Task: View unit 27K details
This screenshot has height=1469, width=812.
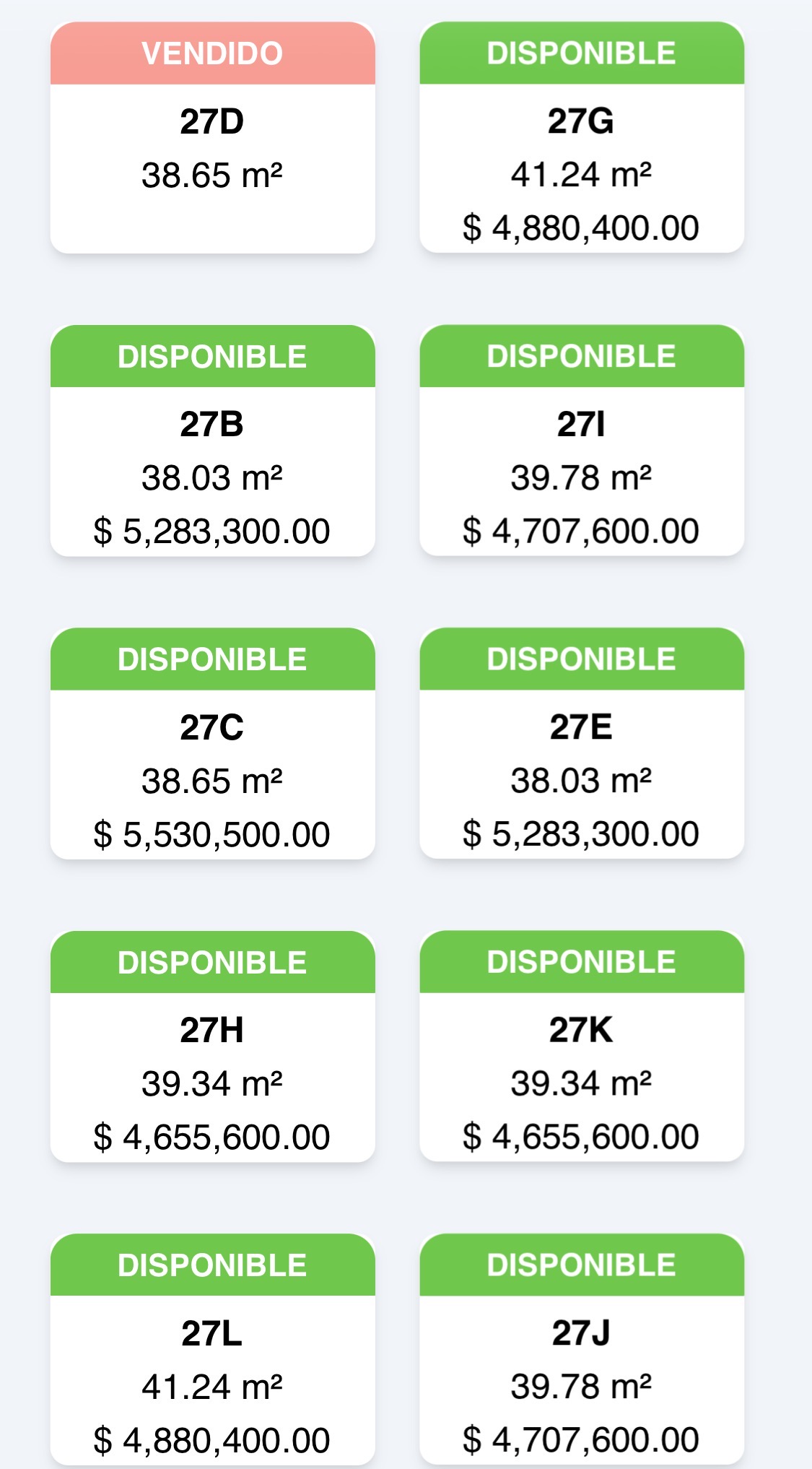Action: 582,1046
